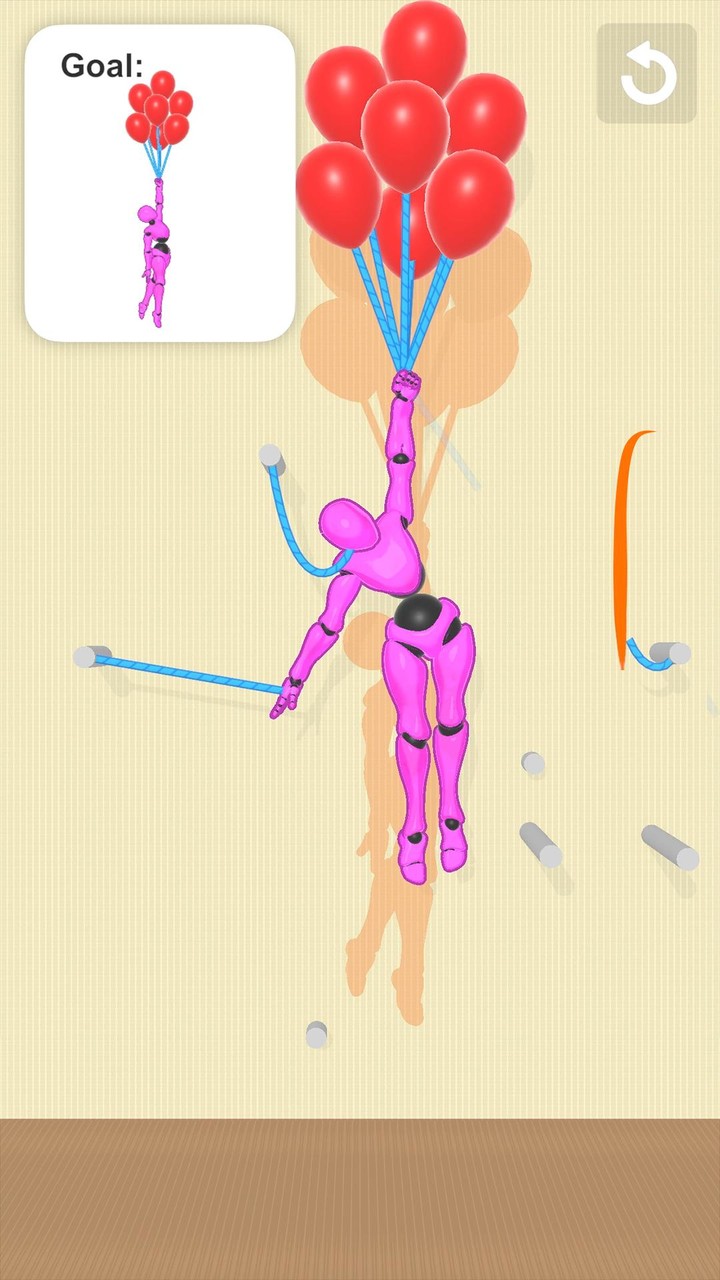Tap the balloons shown in the Goal thumbnail
Image resolution: width=720 pixels, height=1280 pixels.
tap(160, 105)
